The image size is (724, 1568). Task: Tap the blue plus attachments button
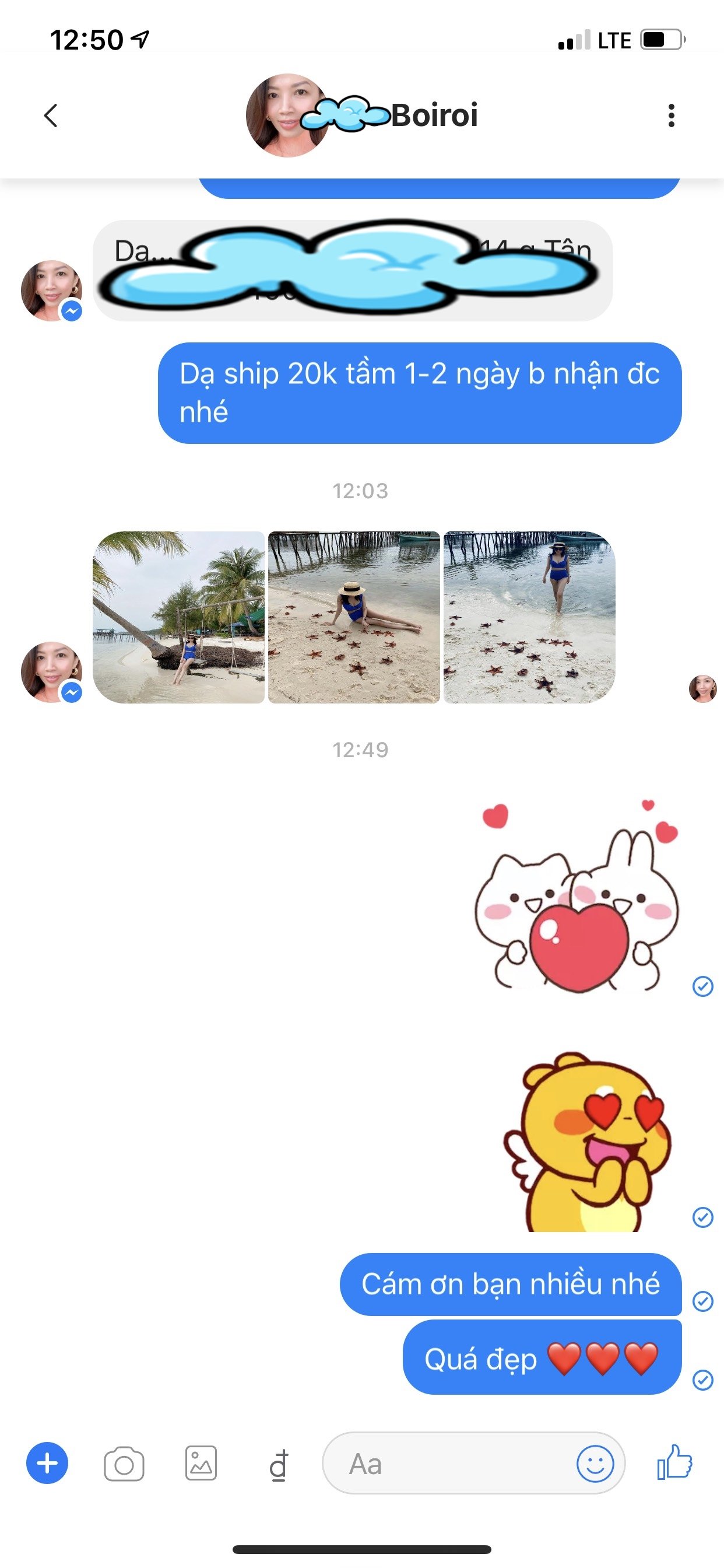coord(47,1464)
